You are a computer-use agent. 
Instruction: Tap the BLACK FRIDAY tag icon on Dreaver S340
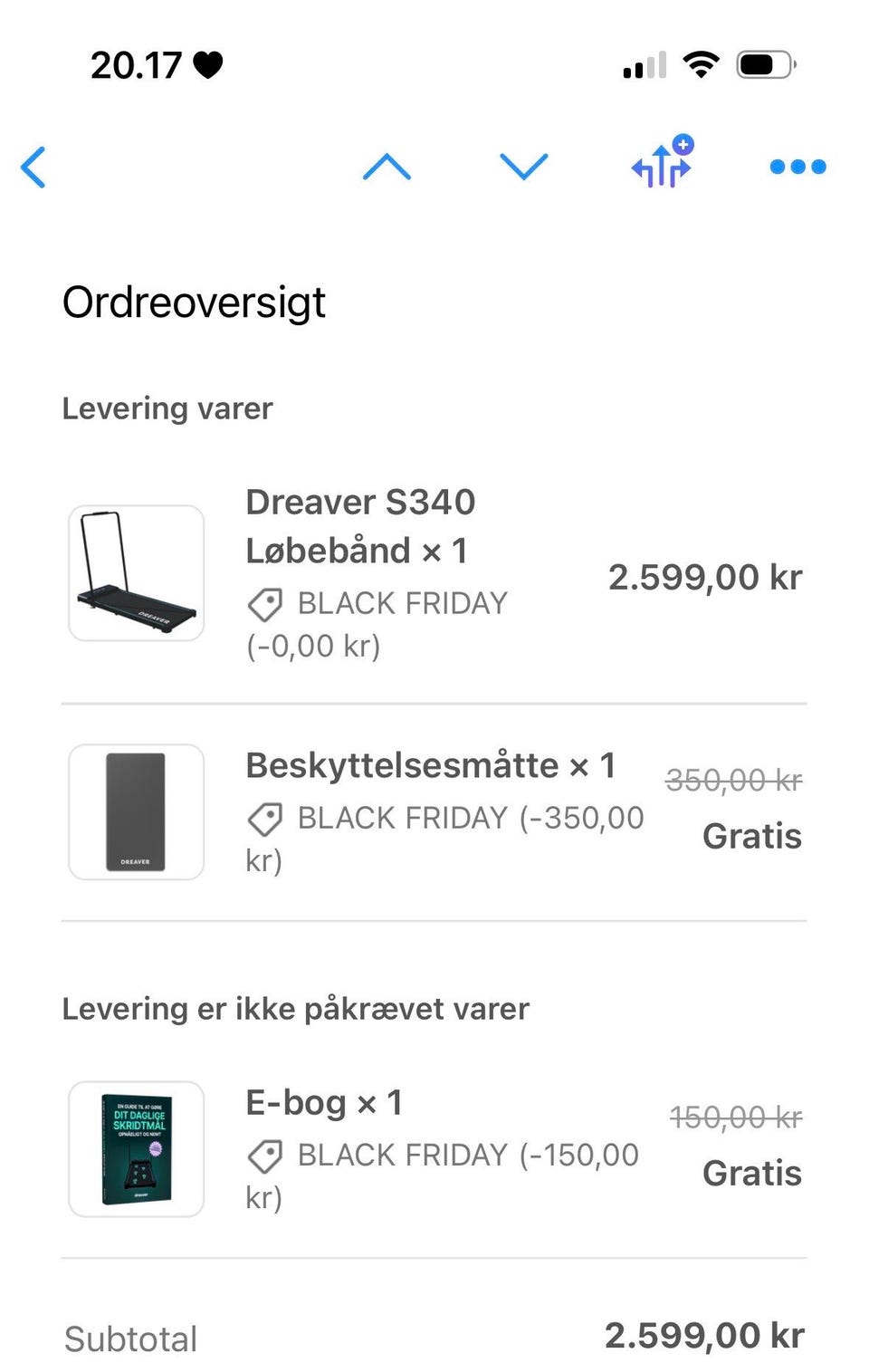pos(263,603)
